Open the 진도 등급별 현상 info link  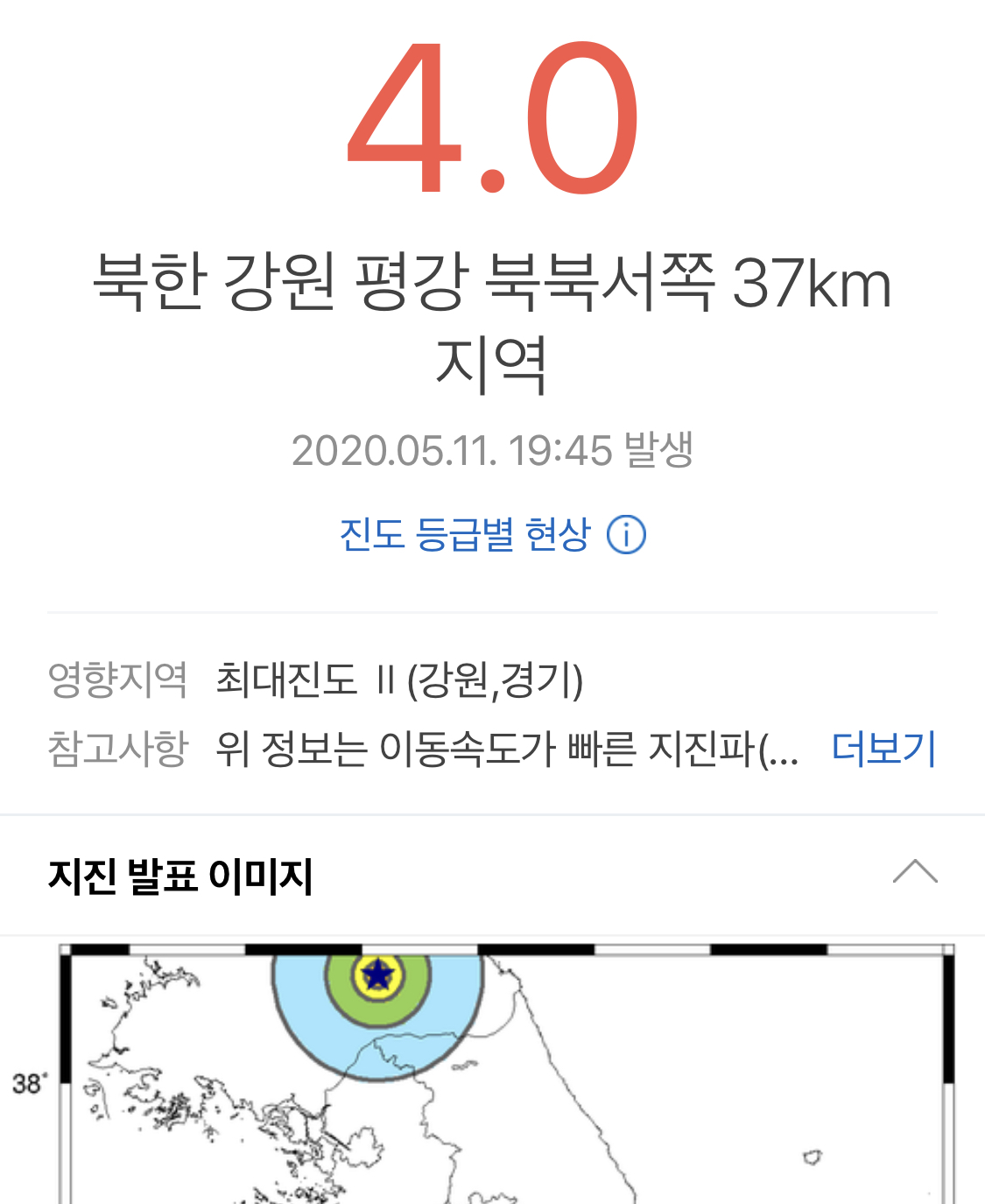click(x=492, y=534)
